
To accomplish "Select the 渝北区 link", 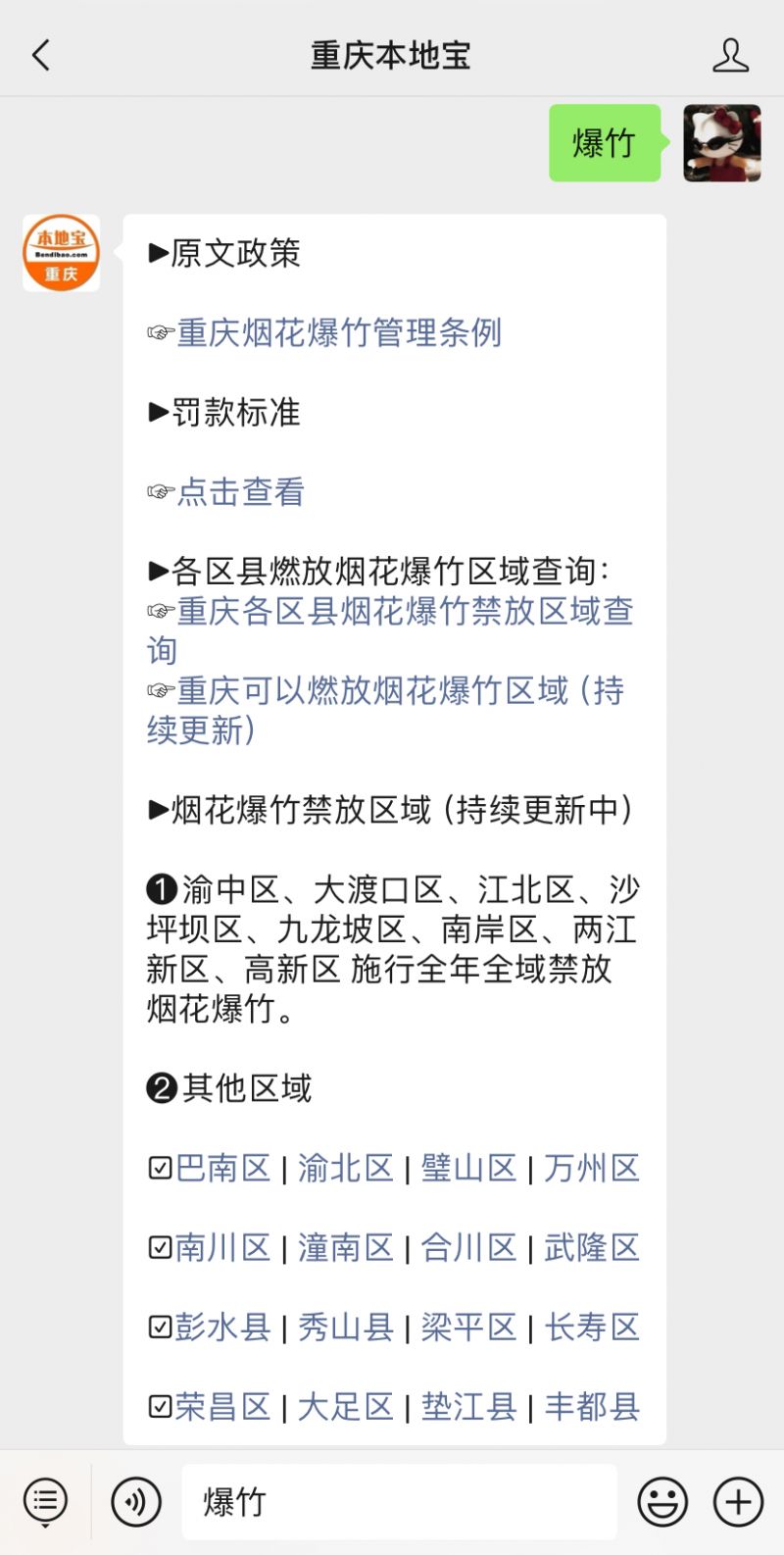I will [x=345, y=1169].
